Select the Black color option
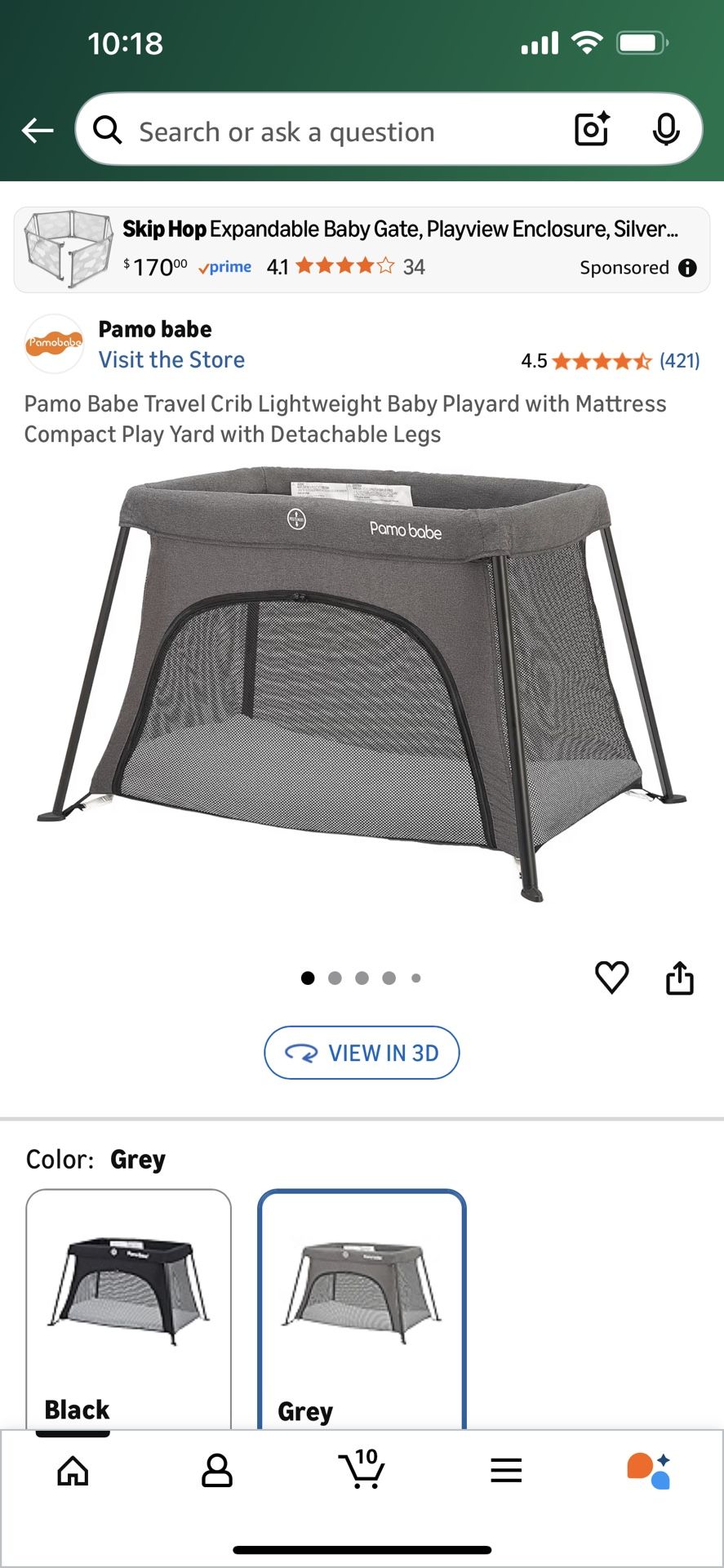Viewport: 724px width, 1568px height. coord(128,1307)
